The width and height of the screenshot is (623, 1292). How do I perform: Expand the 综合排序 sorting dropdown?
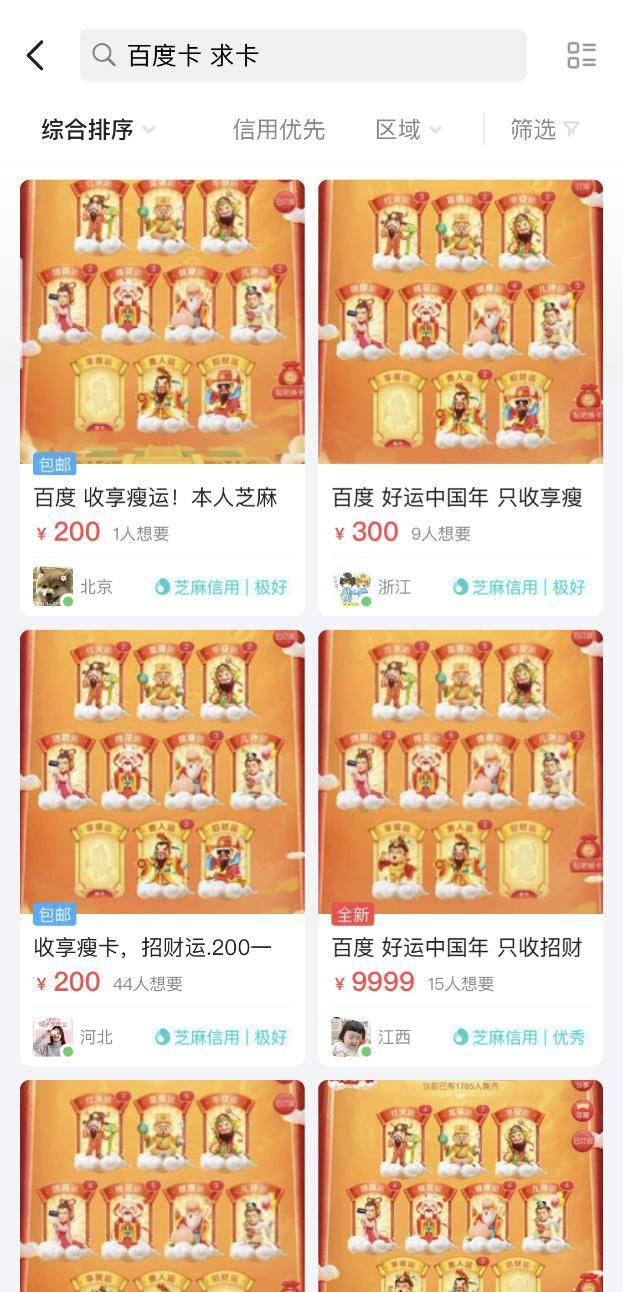98,129
